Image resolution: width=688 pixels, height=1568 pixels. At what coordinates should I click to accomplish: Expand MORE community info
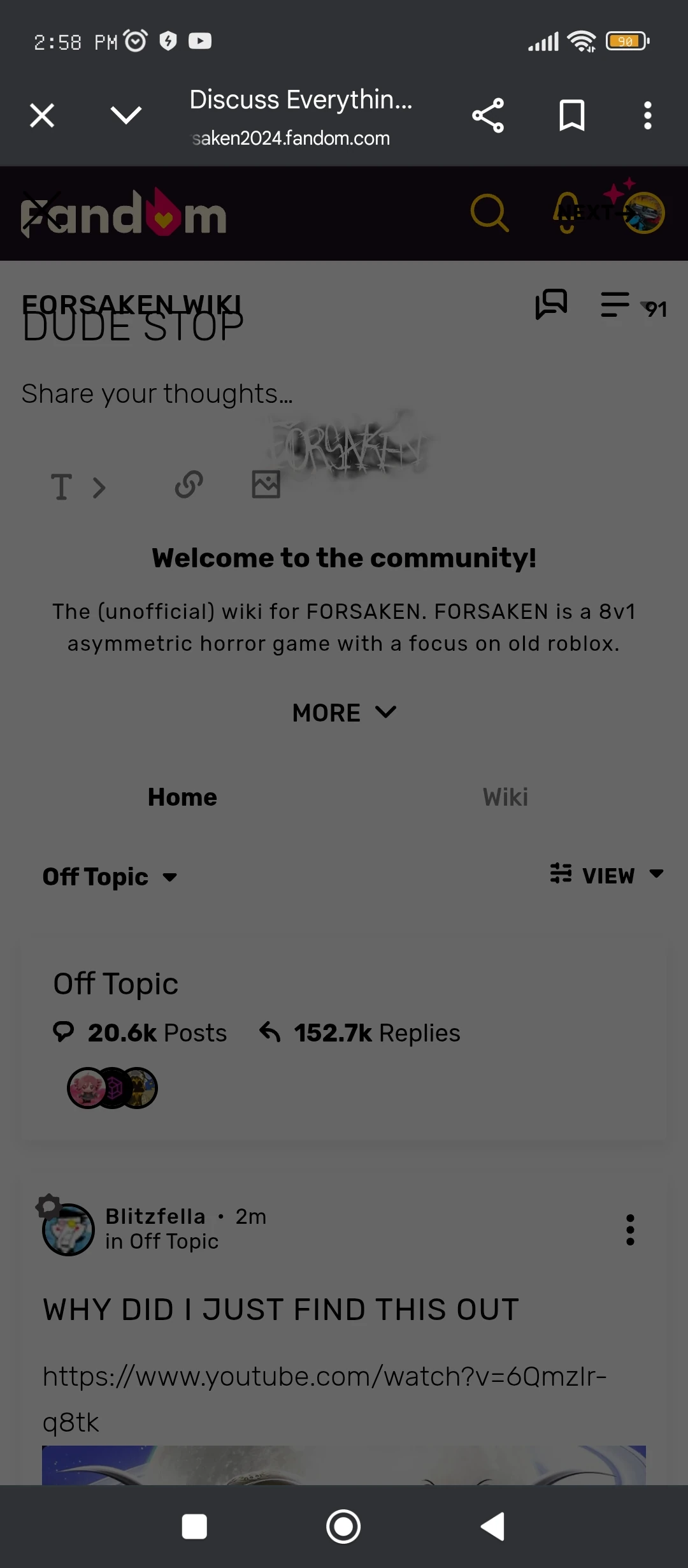344,713
